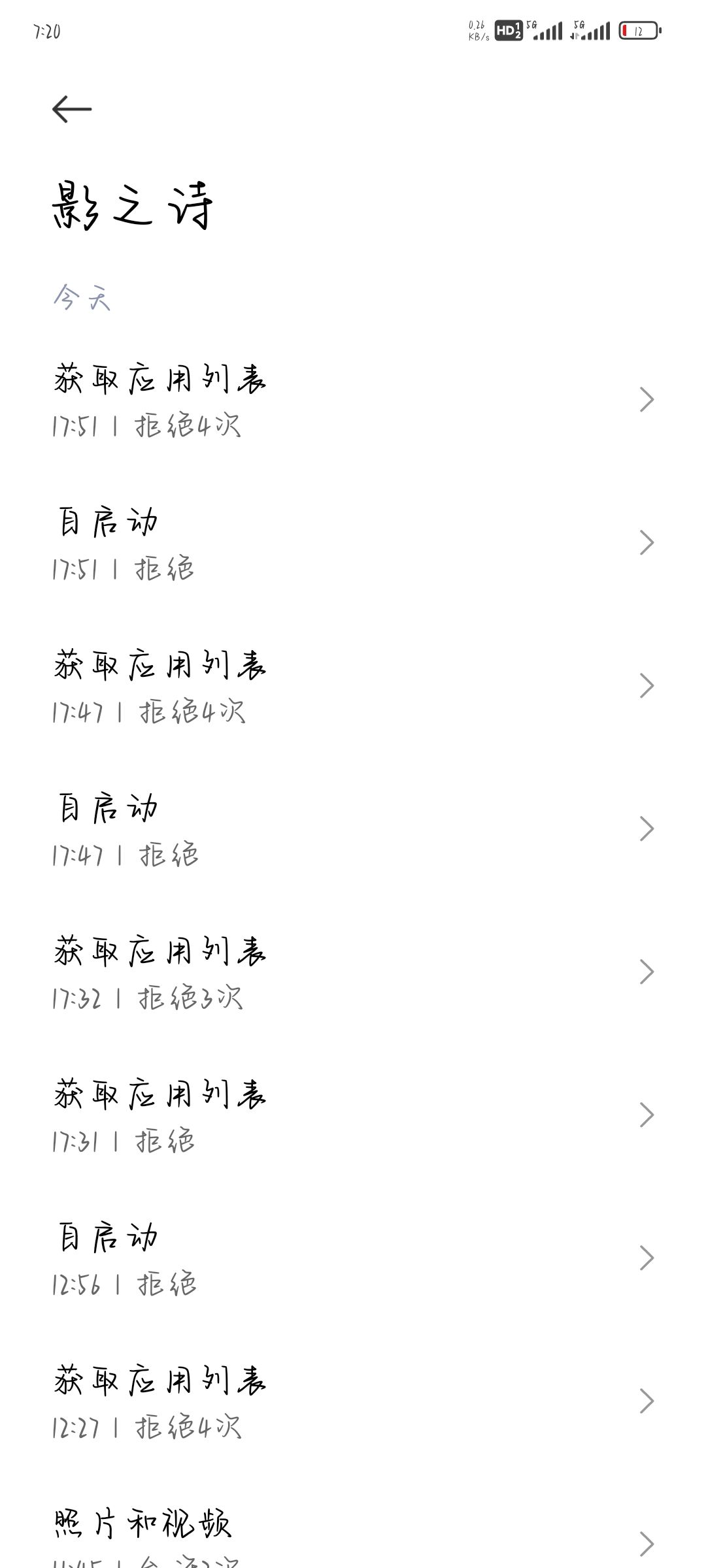Open 自启动 record at 17:51
The height and width of the screenshot is (1568, 706).
pyautogui.click(x=353, y=543)
